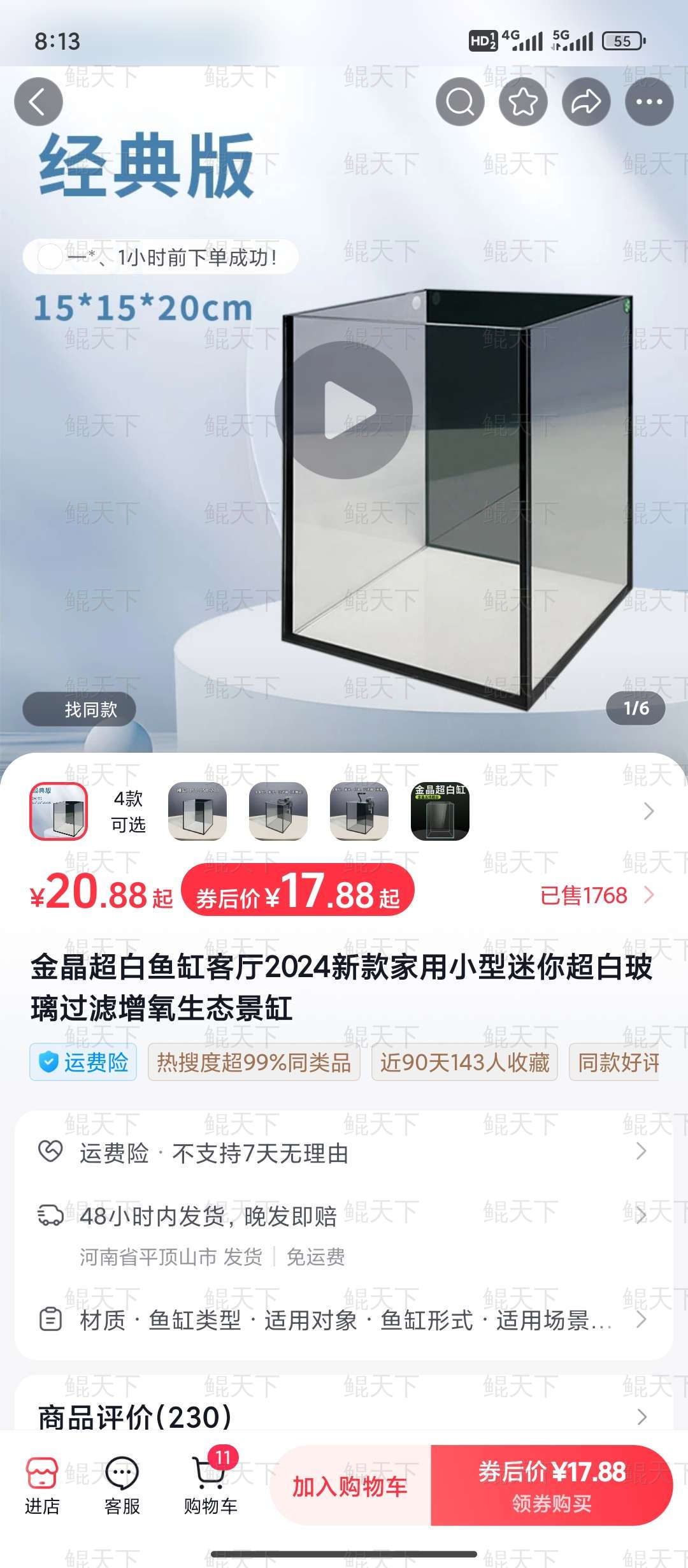Screen dimensions: 688x1568
Task: Open 48小时内发货 shipping details row
Action: (x=344, y=1217)
